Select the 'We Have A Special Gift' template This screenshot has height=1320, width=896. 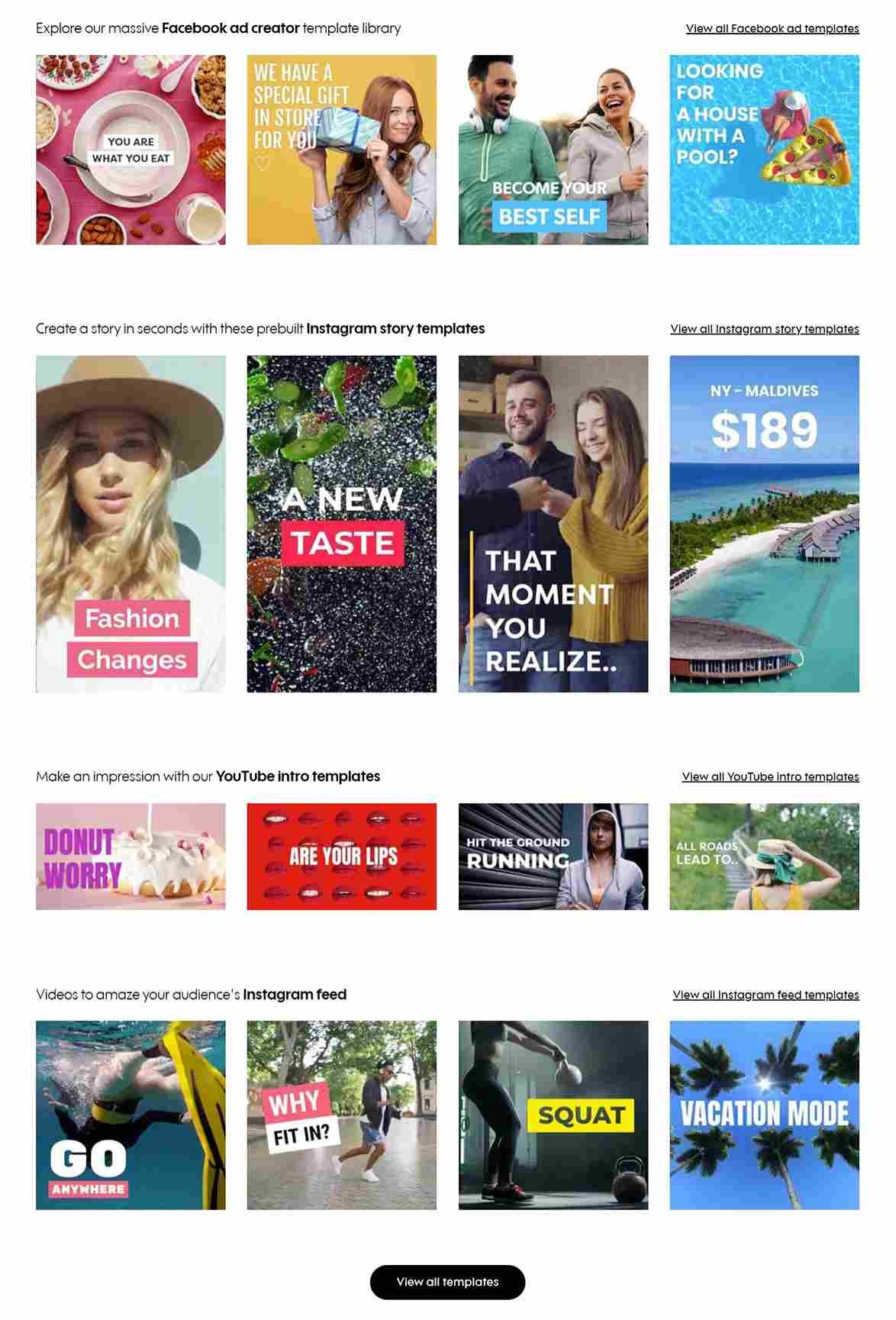coord(342,149)
